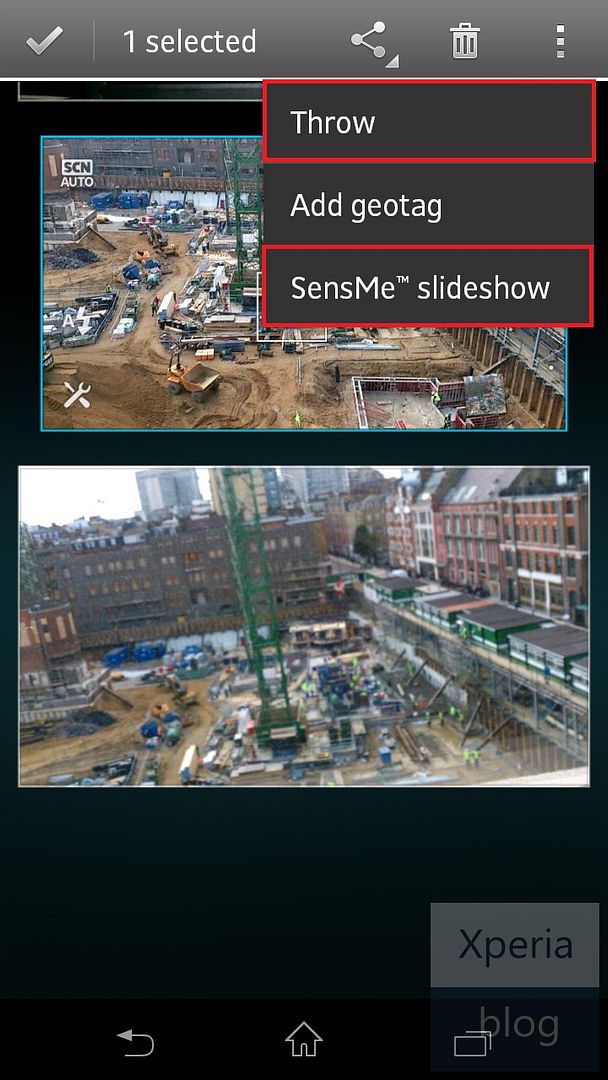Start SensMe slideshow
The height and width of the screenshot is (1080, 608).
point(428,287)
